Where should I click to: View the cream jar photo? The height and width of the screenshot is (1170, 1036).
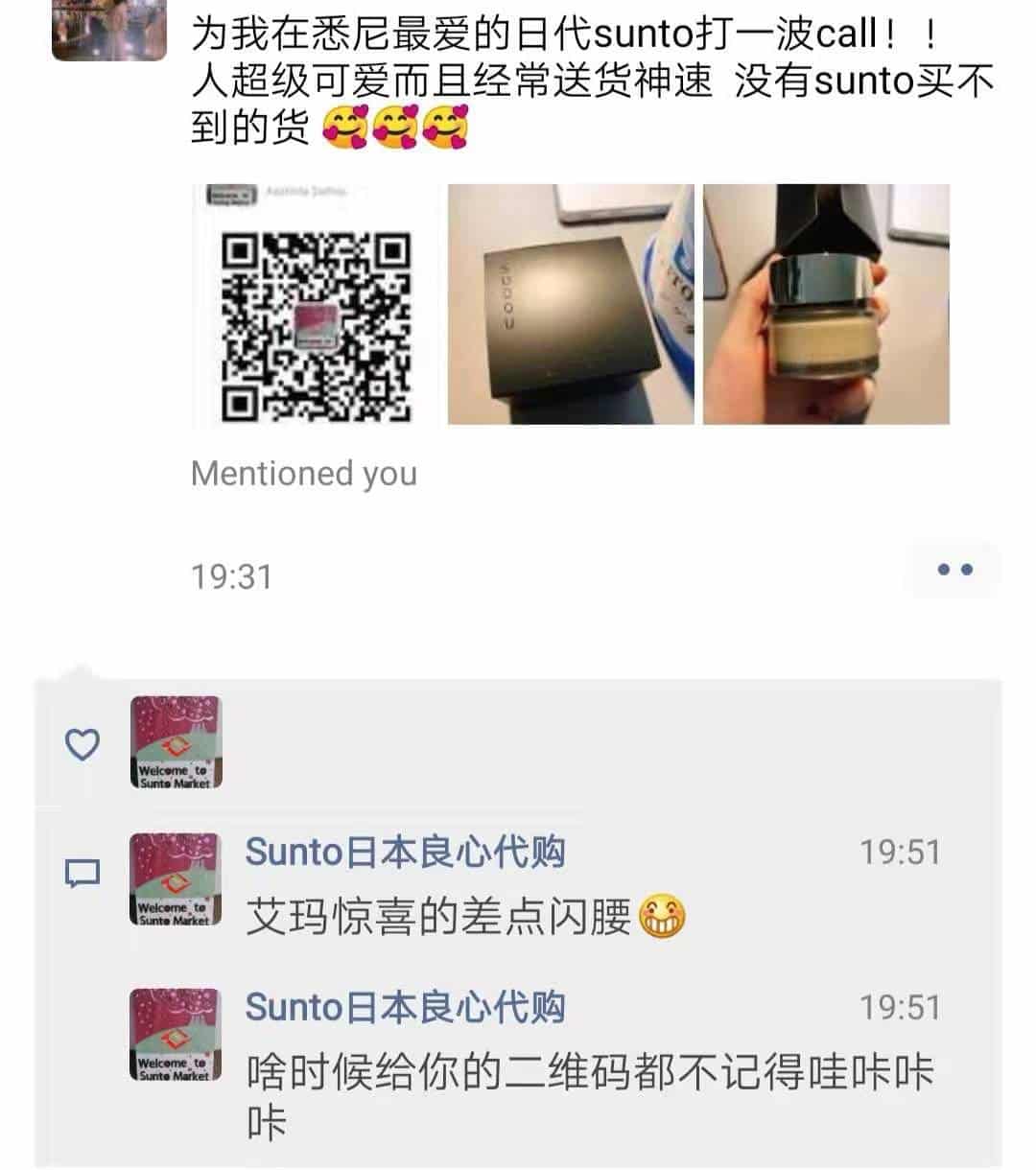click(826, 304)
